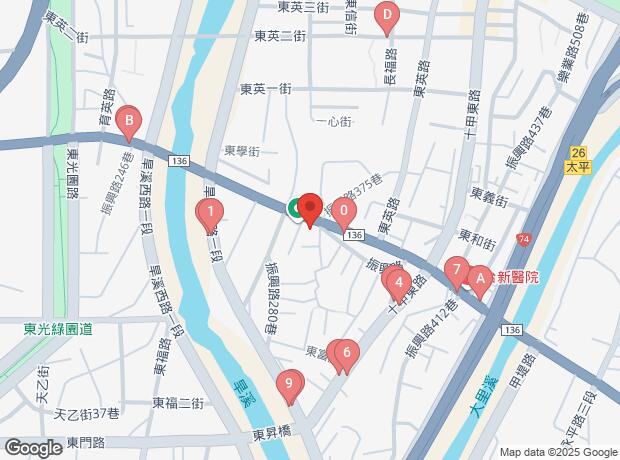The image size is (620, 460).
Task: Select the unlabeled dark red center pin
Action: 310,208
